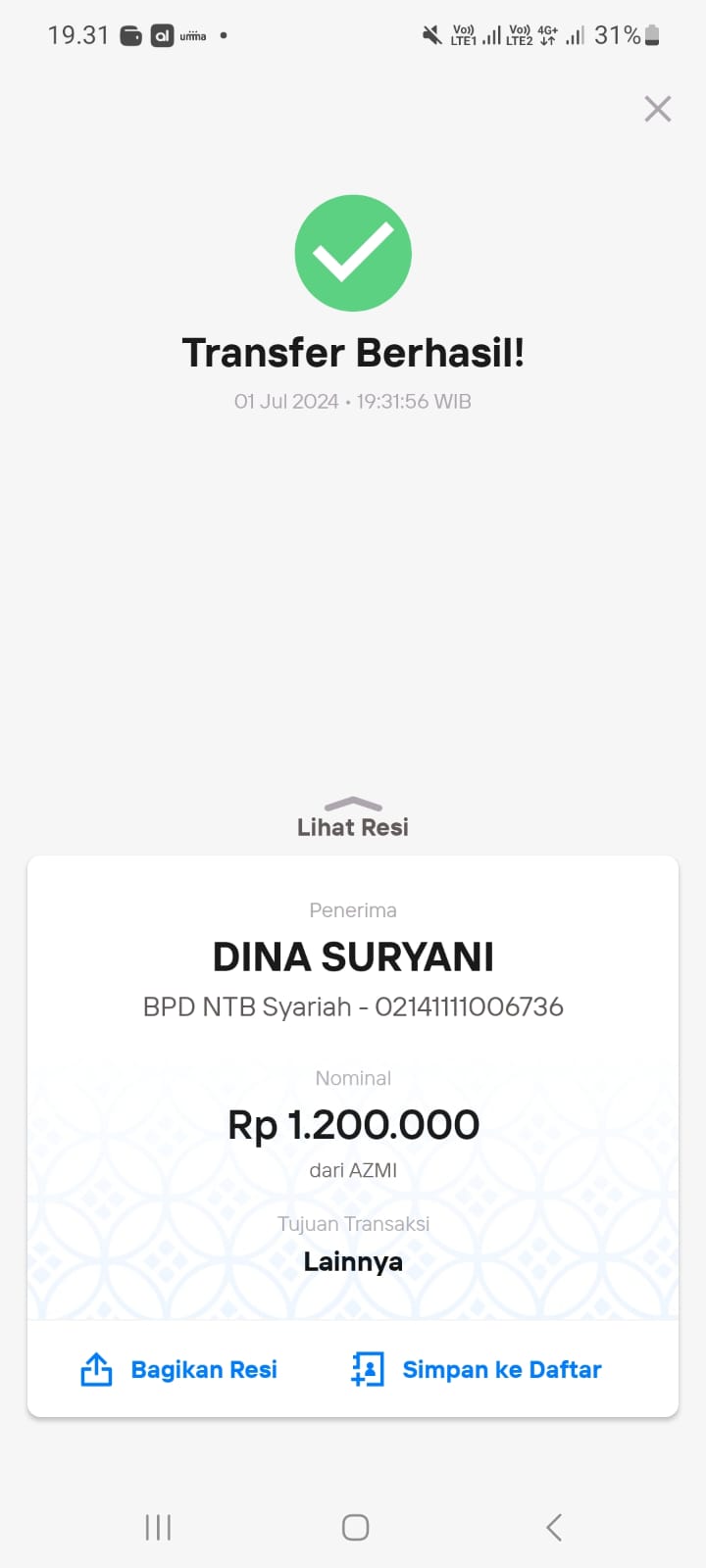Open recent apps from navigation bar
Image resolution: width=706 pixels, height=1568 pixels.
click(158, 1527)
